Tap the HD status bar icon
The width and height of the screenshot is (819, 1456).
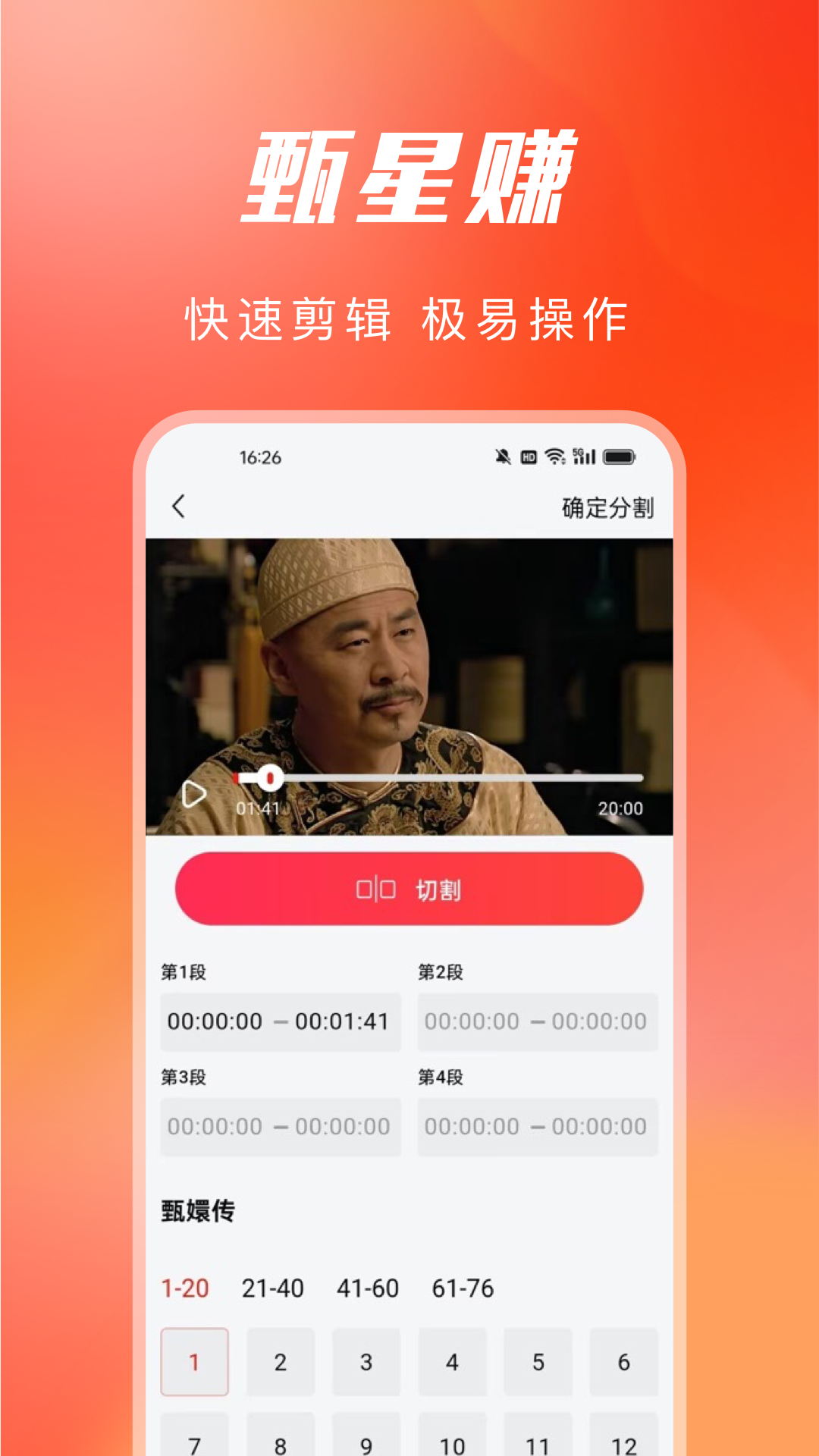point(529,455)
